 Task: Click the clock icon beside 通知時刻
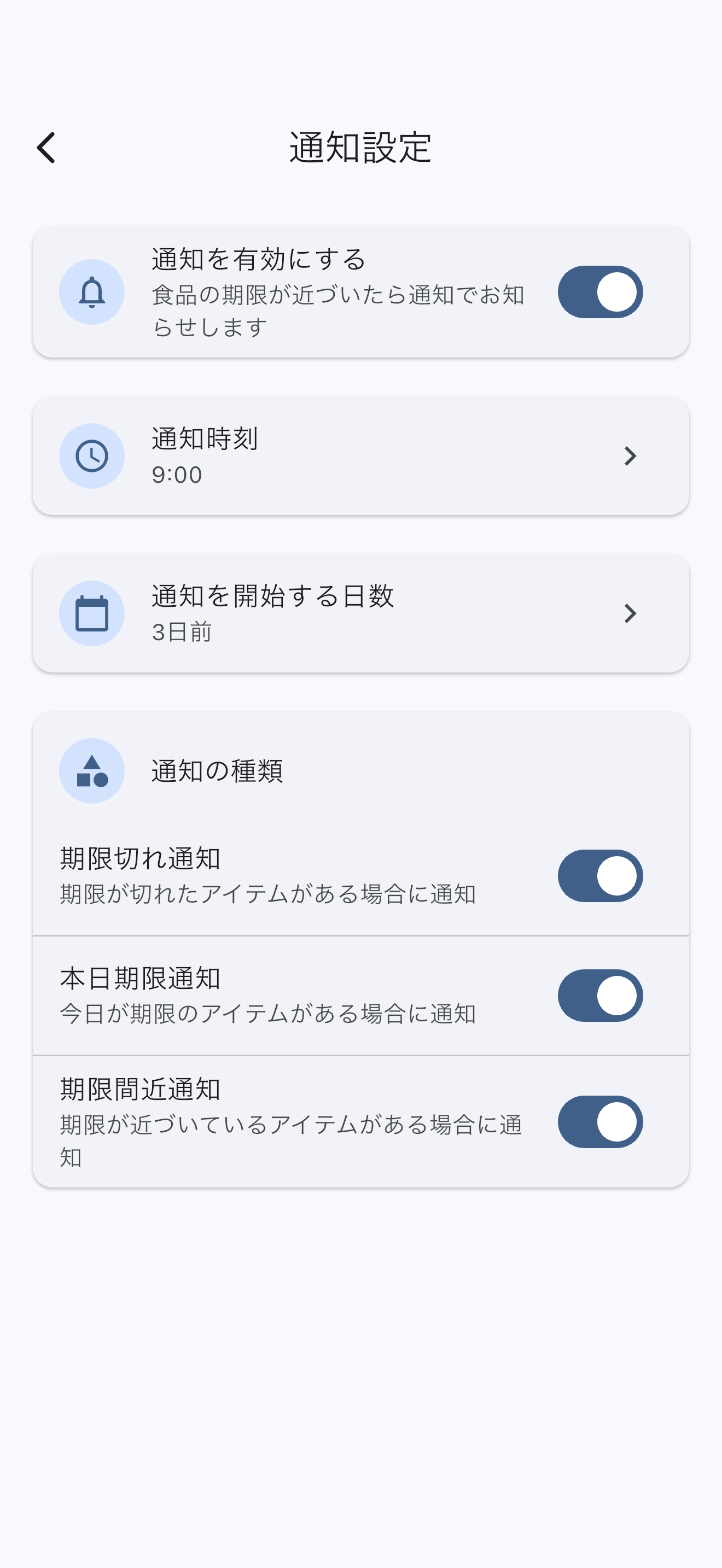point(92,455)
